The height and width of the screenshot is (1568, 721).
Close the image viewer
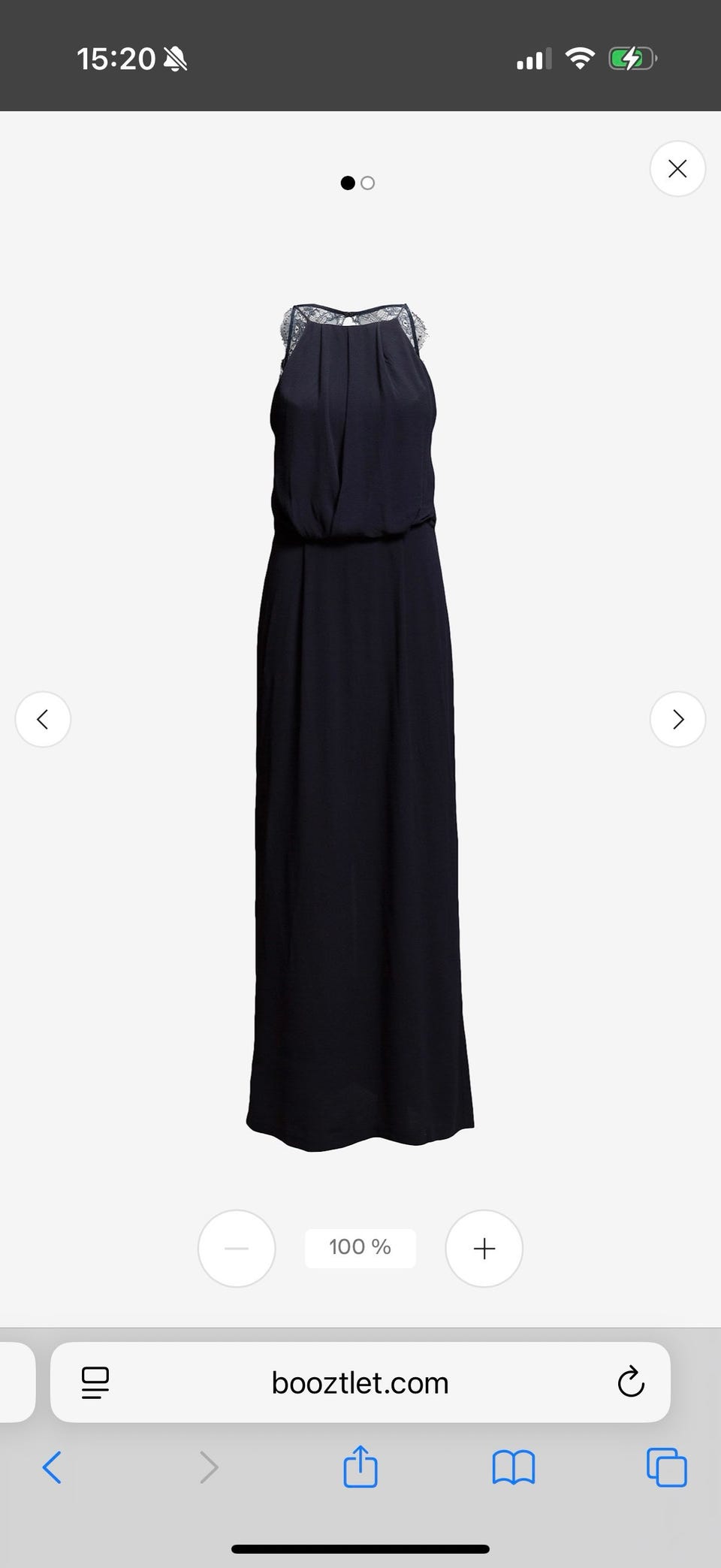tap(677, 169)
